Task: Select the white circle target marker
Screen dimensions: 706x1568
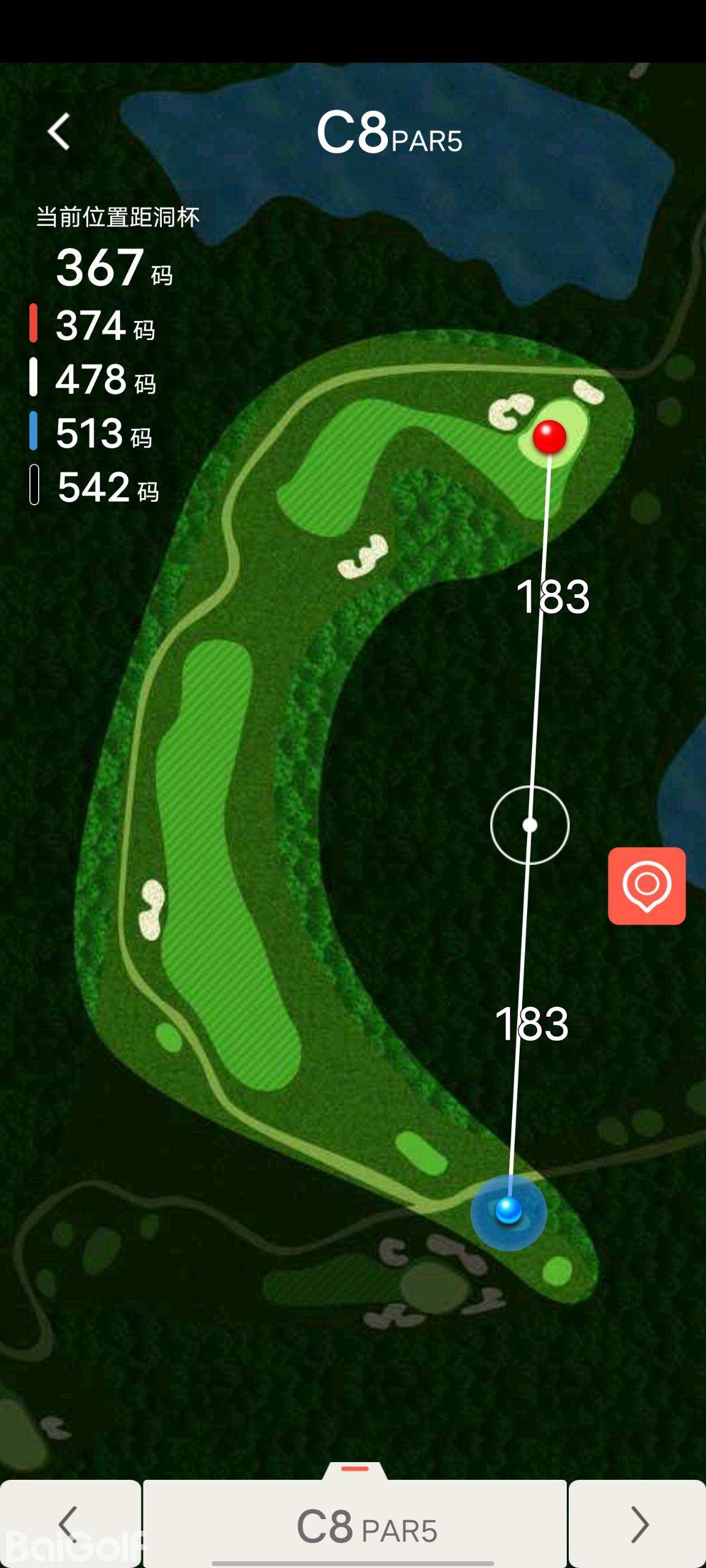Action: (530, 826)
